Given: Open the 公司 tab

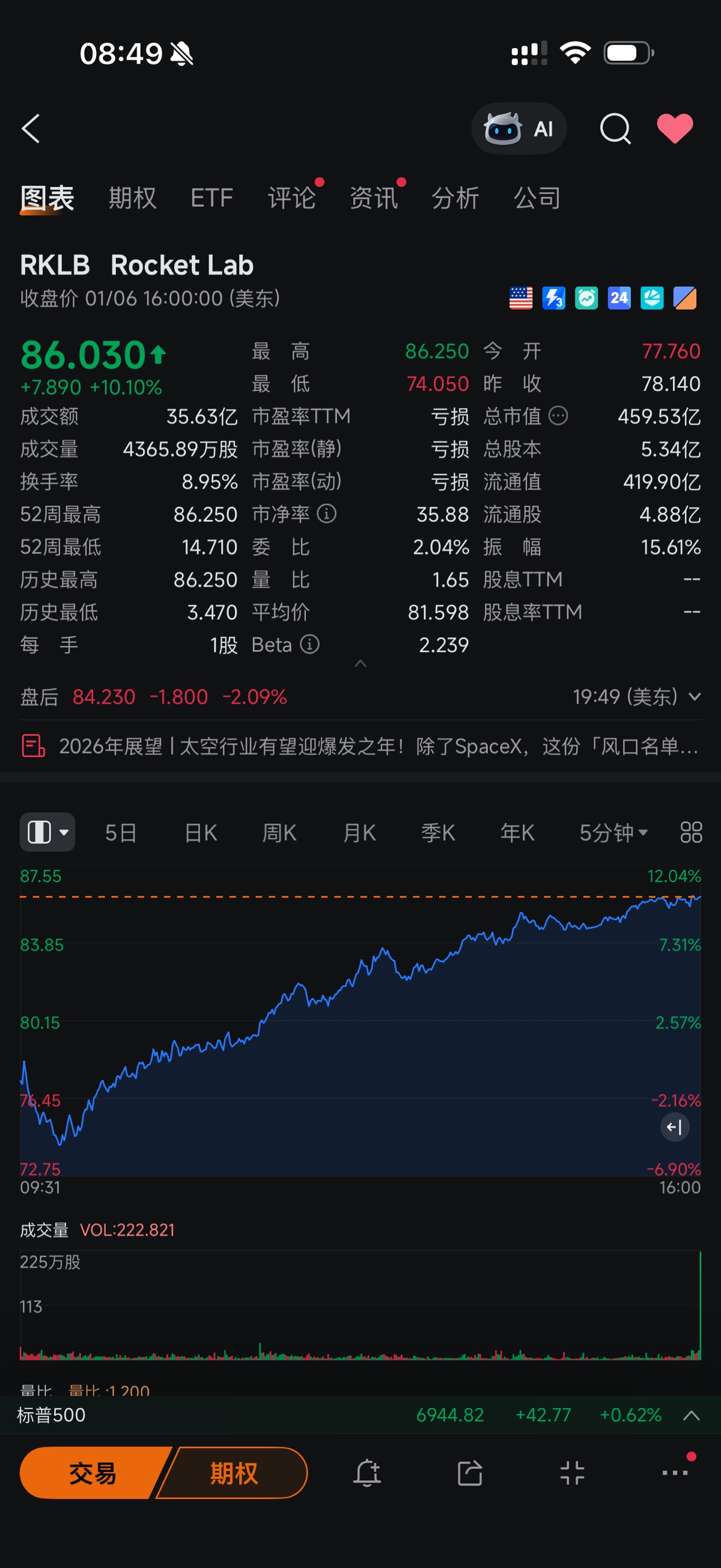Looking at the screenshot, I should click(537, 198).
